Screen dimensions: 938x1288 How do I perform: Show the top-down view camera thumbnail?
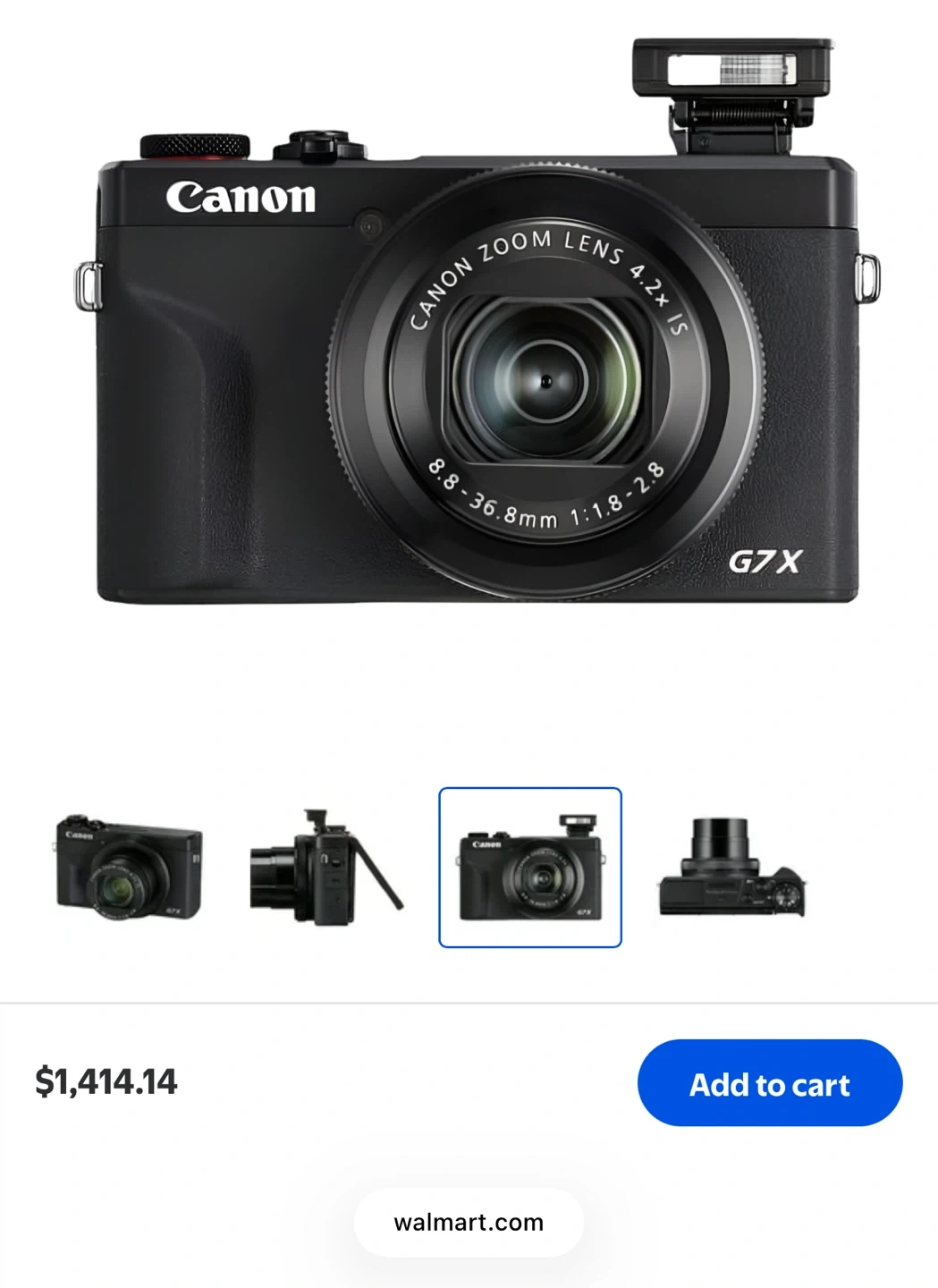click(733, 867)
